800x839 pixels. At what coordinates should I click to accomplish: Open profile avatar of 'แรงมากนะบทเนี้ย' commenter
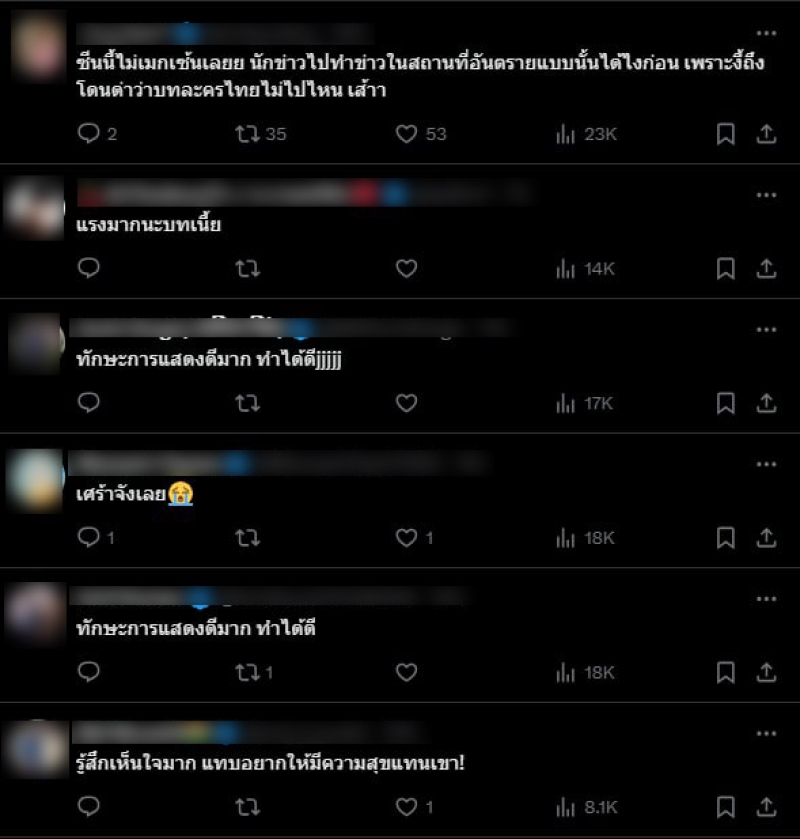pyautogui.click(x=34, y=209)
